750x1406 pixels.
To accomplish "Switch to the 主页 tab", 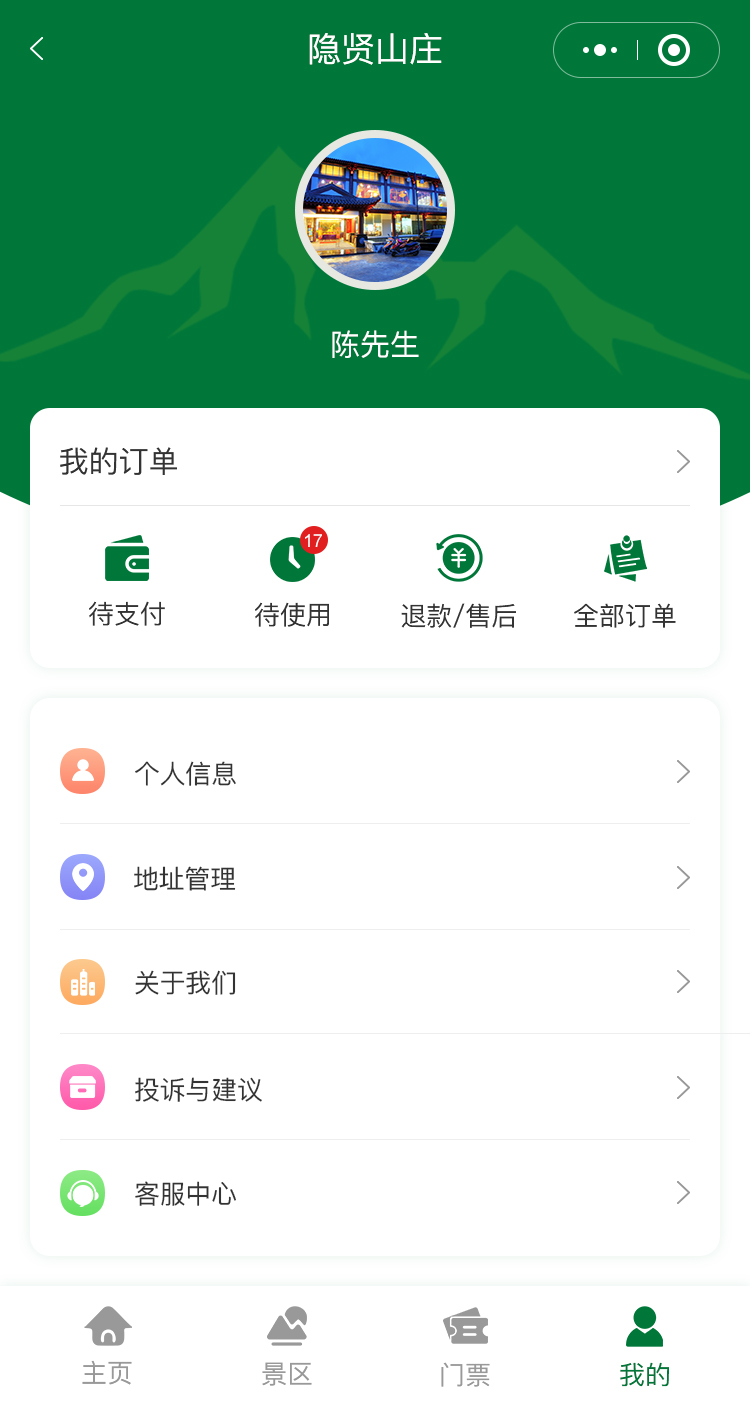I will point(107,1346).
